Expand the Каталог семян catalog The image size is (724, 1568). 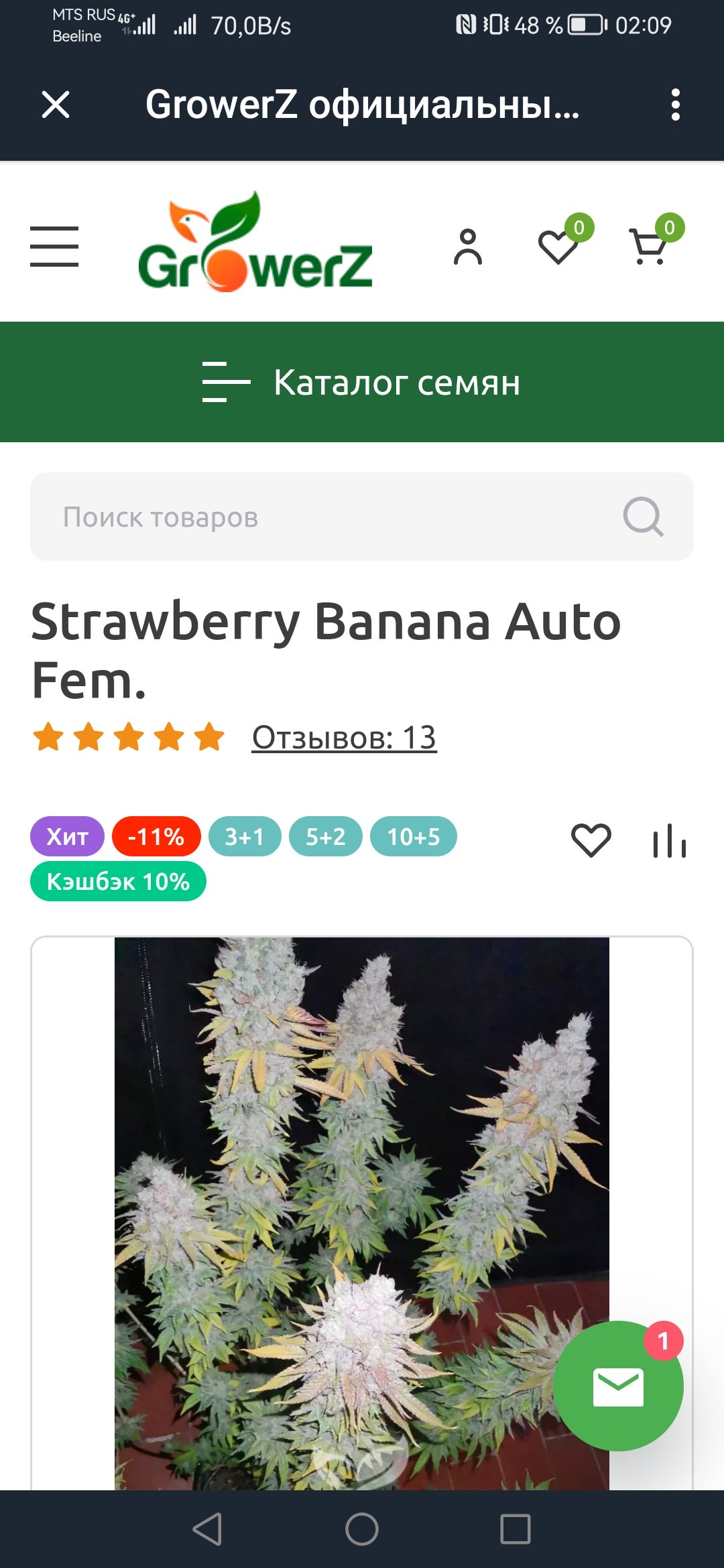(x=362, y=382)
